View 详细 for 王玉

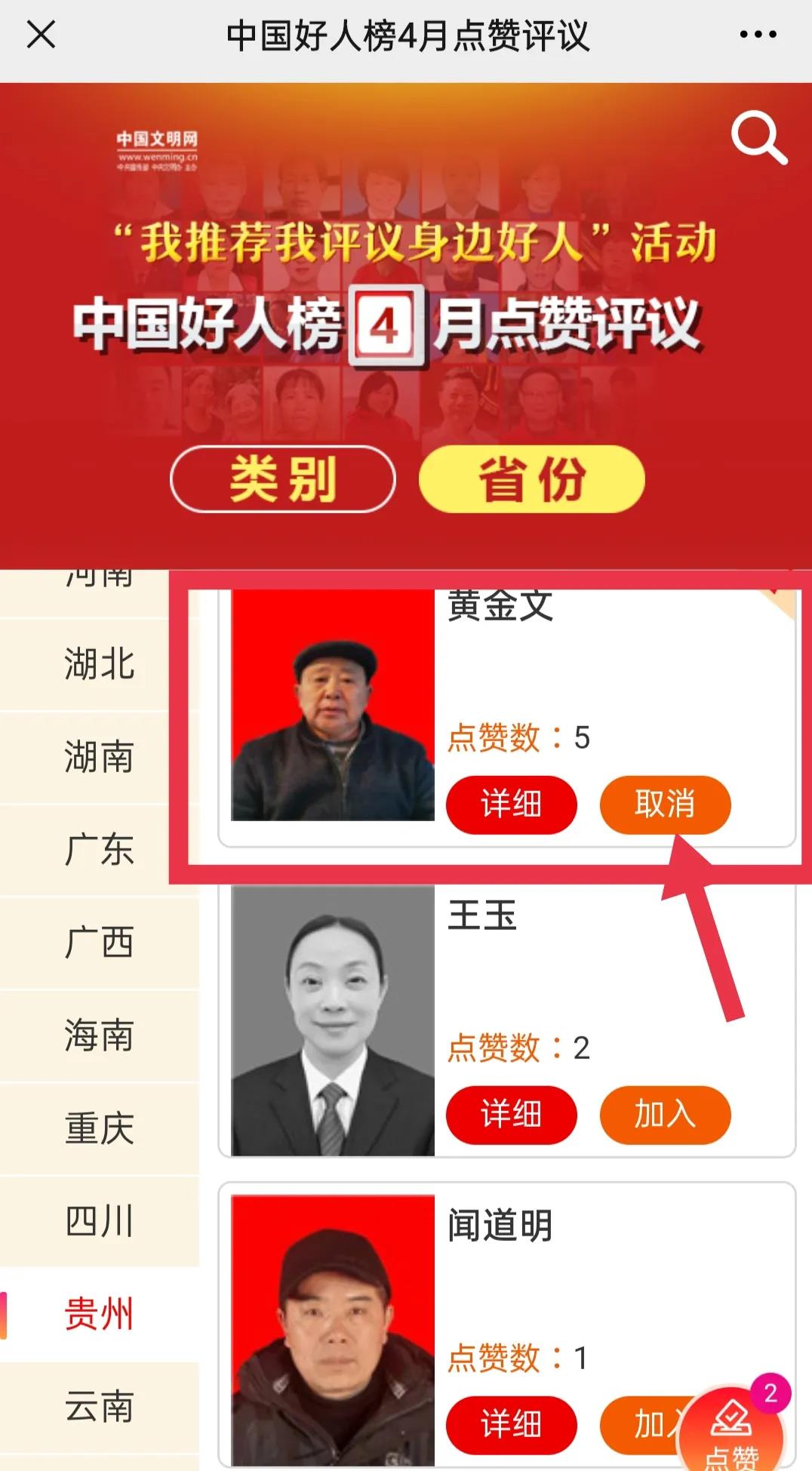511,1115
